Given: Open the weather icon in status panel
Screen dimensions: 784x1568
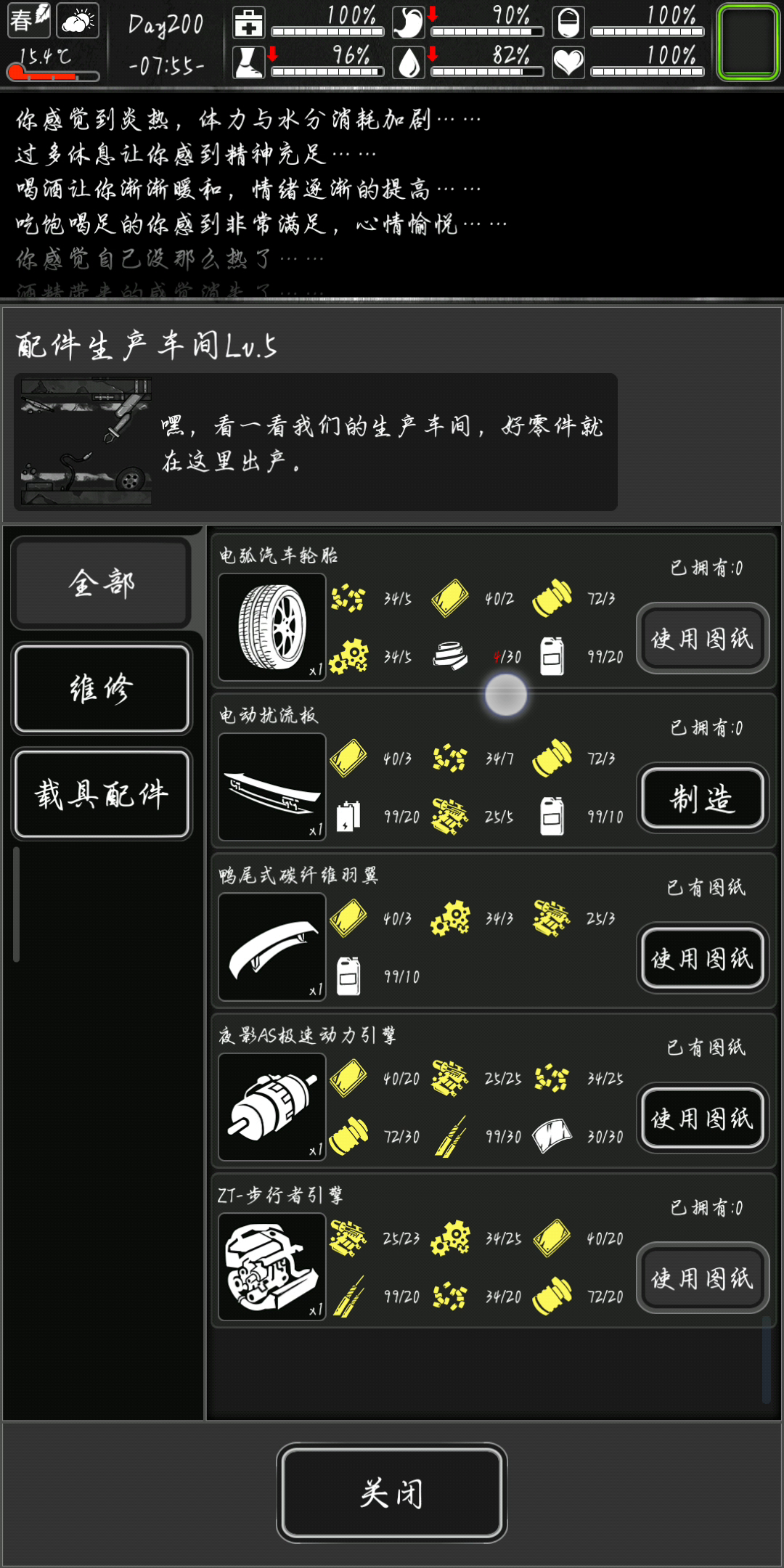Looking at the screenshot, I should coord(77,20).
